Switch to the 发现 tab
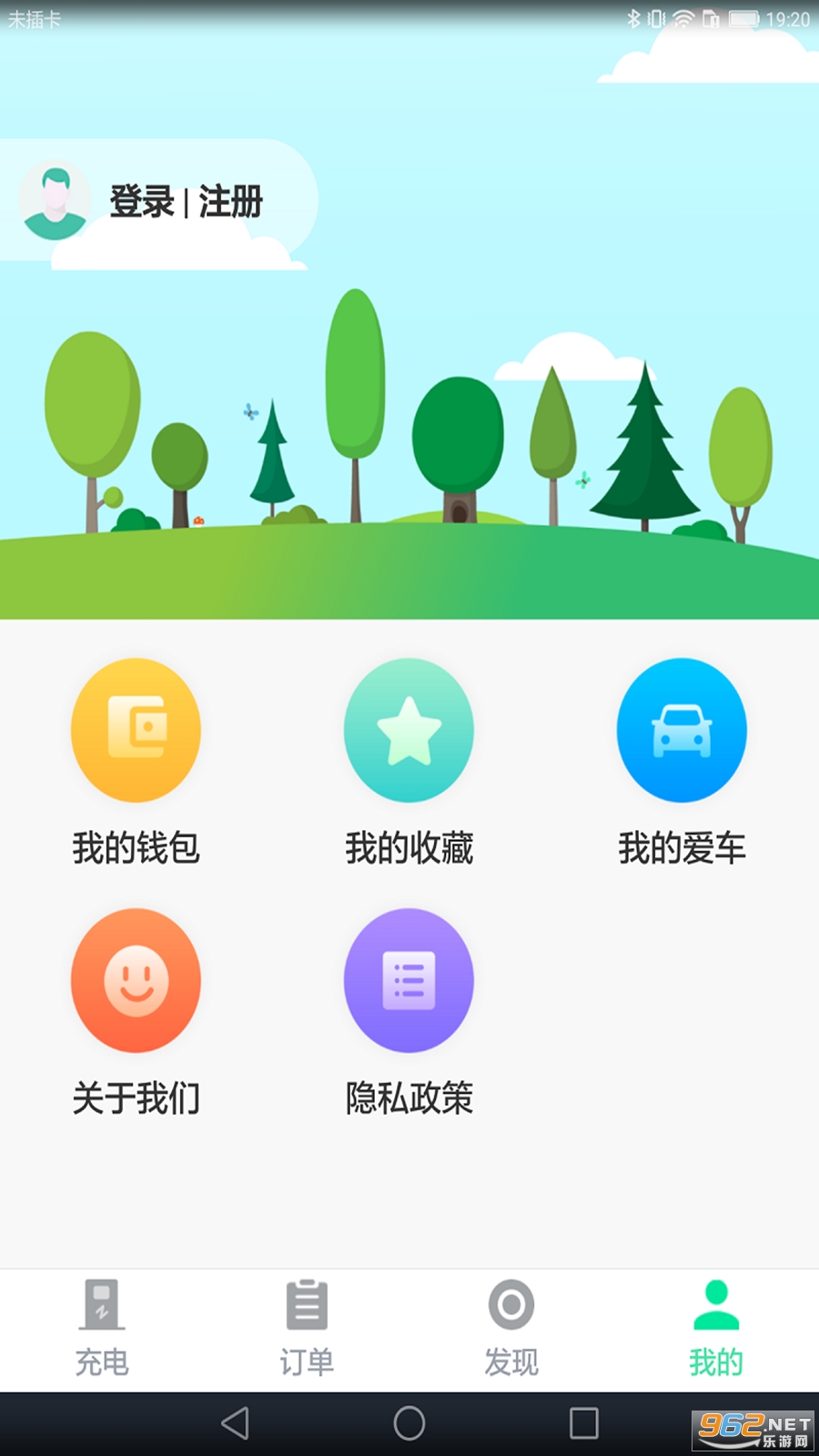Image resolution: width=819 pixels, height=1456 pixels. (x=511, y=1330)
